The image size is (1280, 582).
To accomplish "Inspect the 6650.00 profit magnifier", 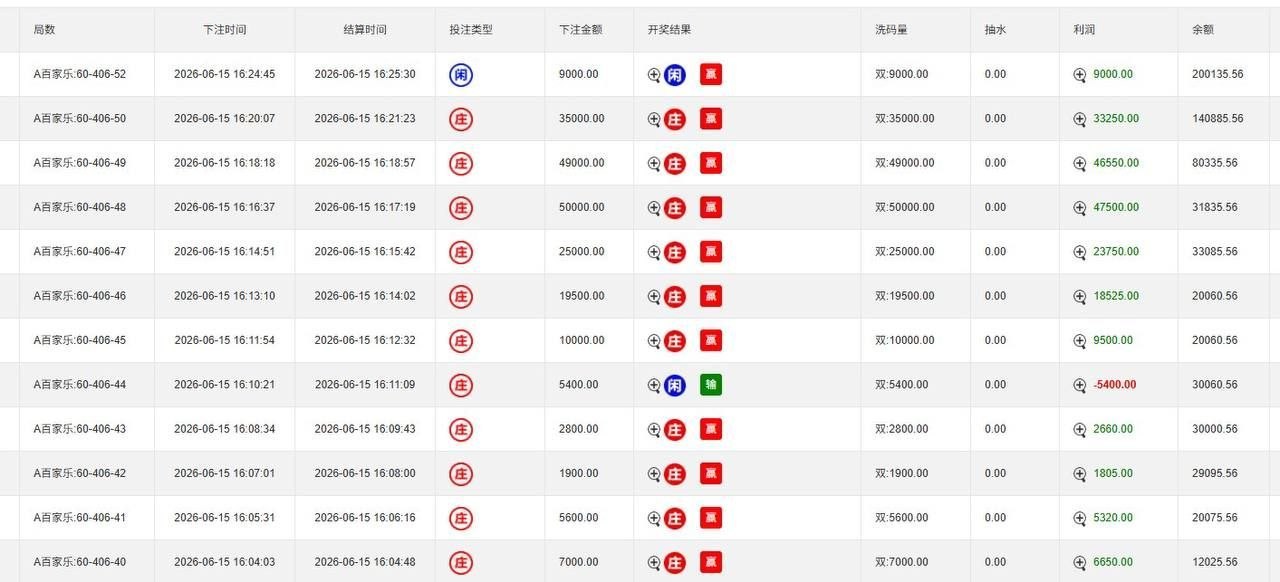I will (1080, 563).
